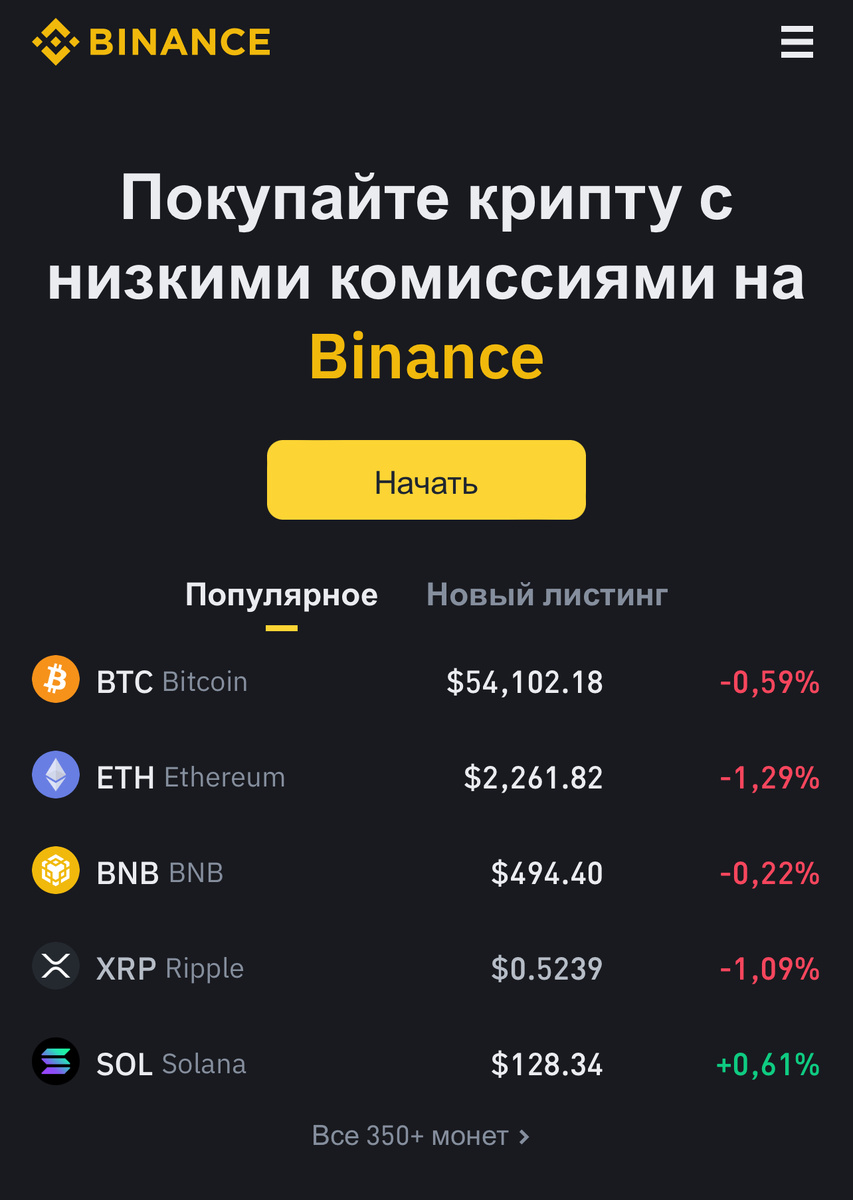
Task: Click the XRP price $0.5239
Action: pyautogui.click(x=546, y=966)
